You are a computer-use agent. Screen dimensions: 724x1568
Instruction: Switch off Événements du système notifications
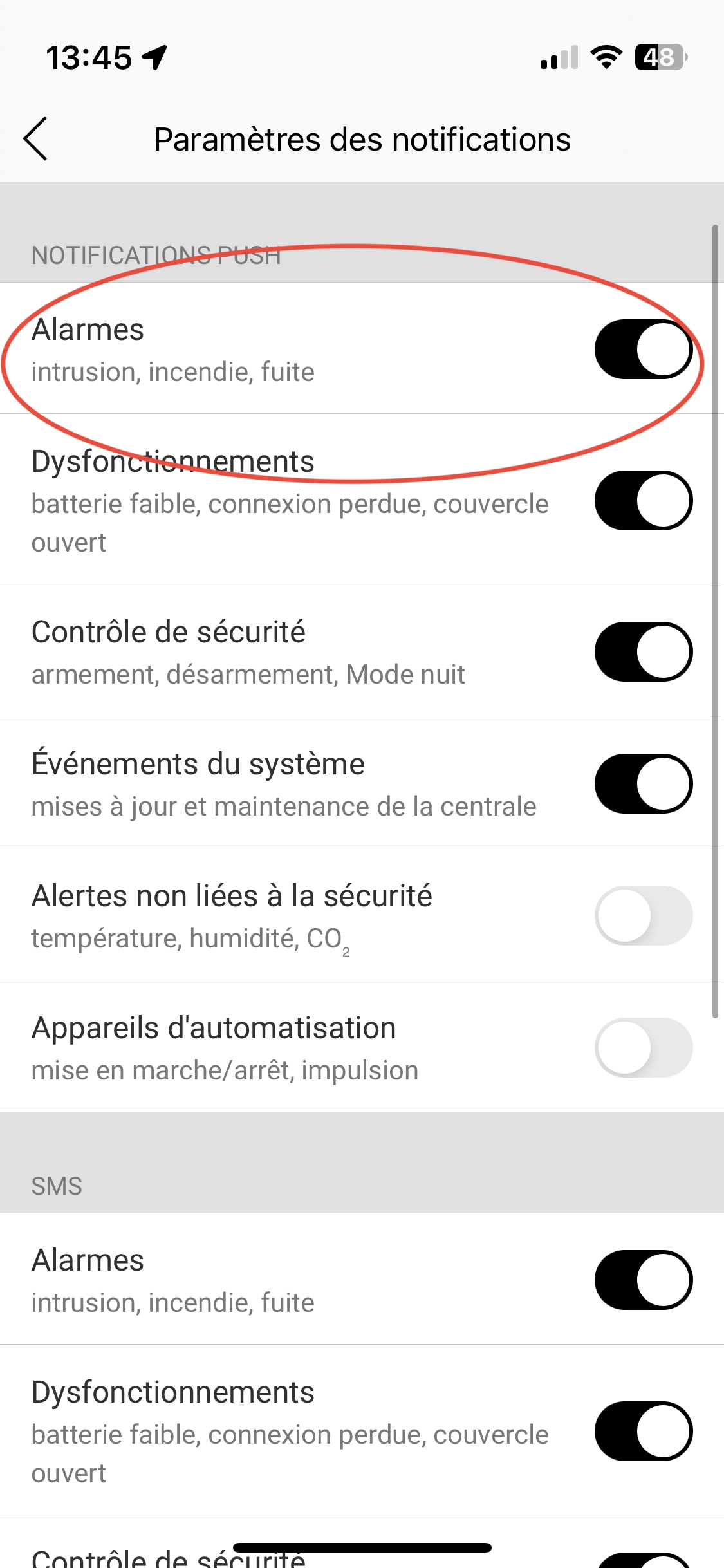[x=643, y=783]
